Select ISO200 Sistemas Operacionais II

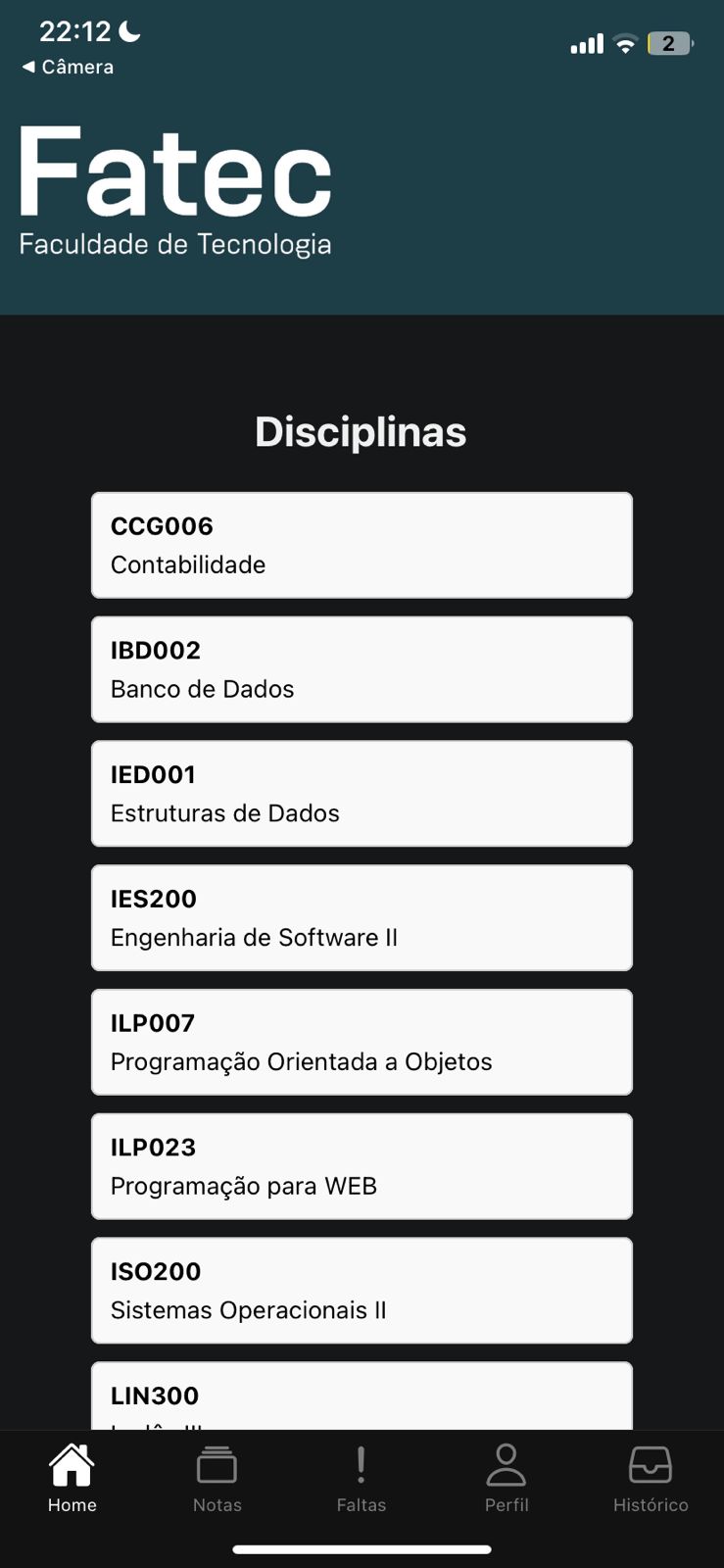(362, 1291)
